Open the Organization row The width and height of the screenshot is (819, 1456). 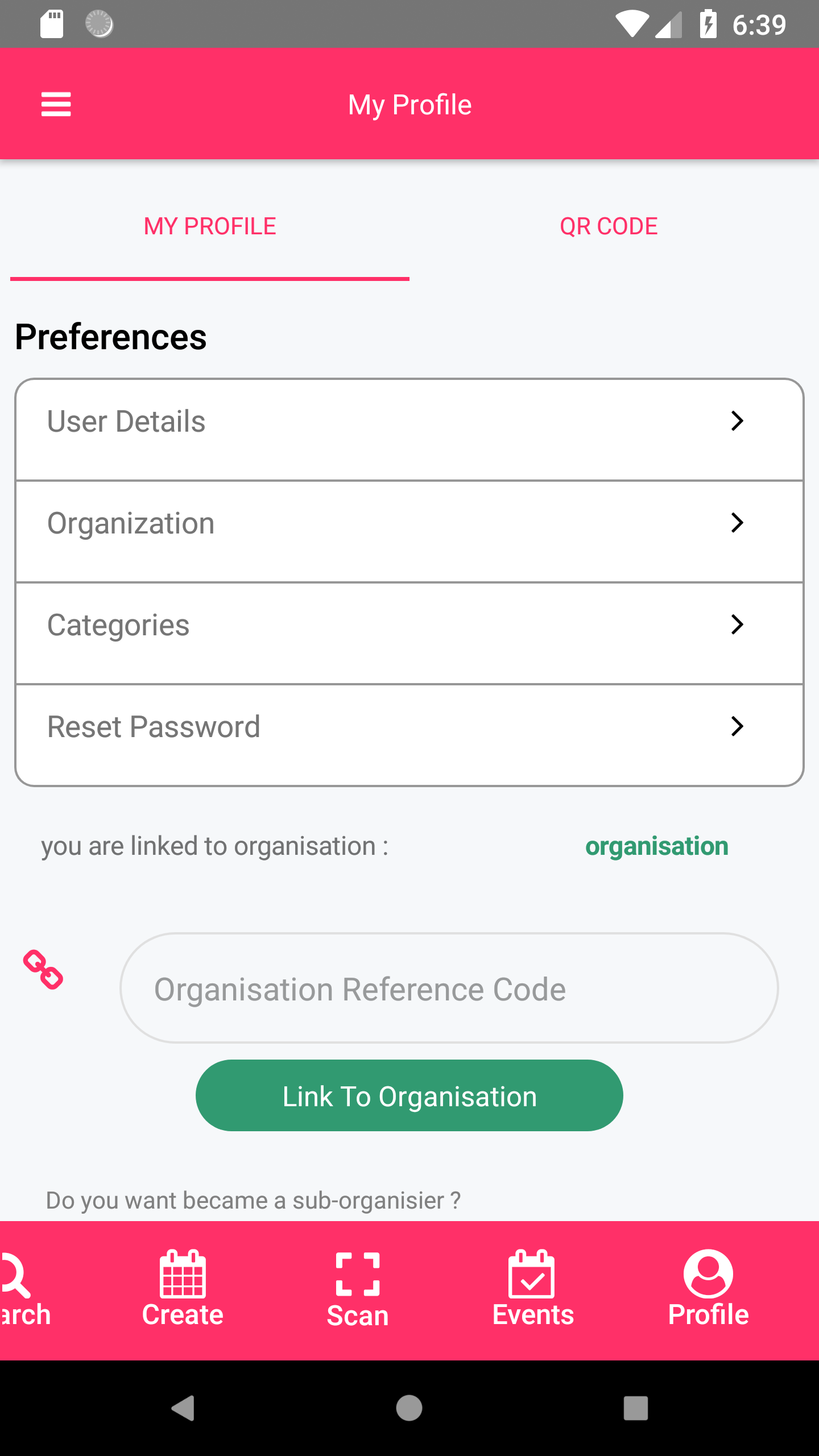[x=409, y=531]
